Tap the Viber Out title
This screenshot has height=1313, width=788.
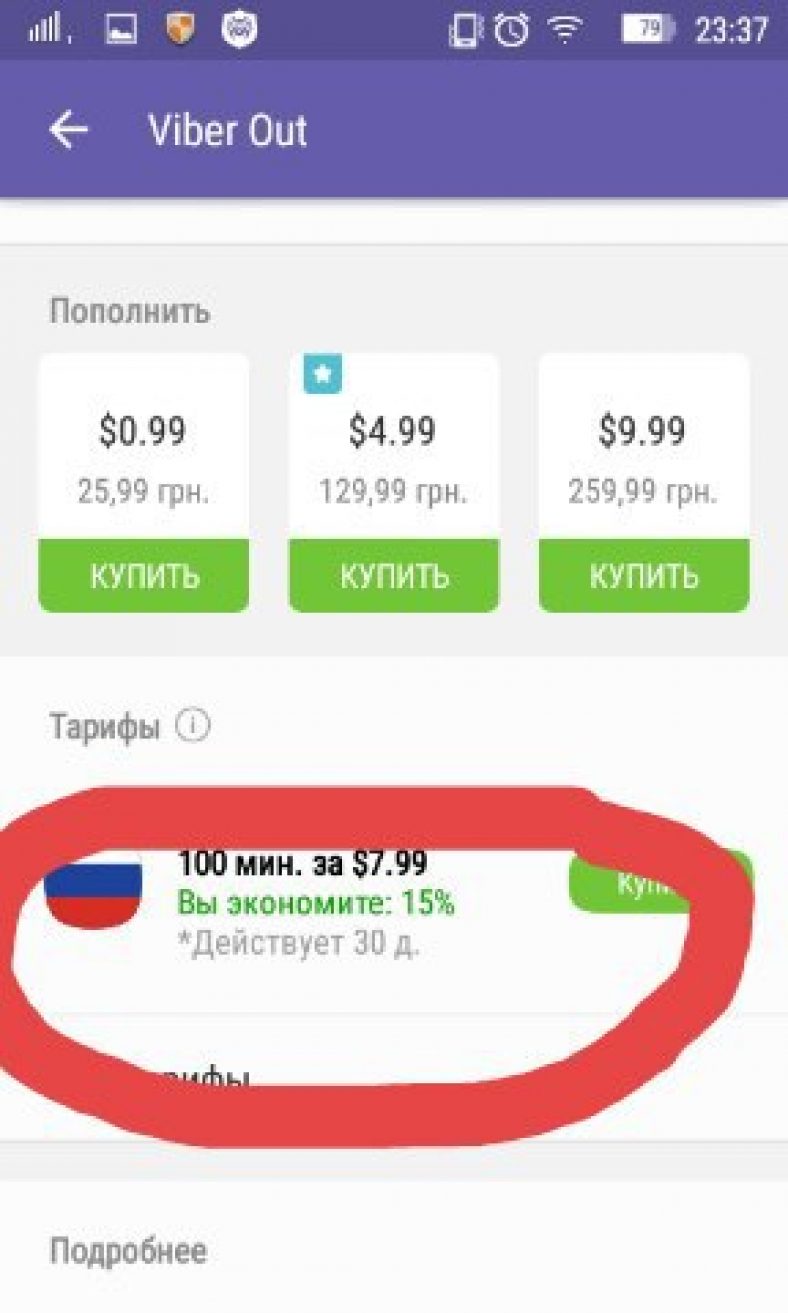click(226, 130)
